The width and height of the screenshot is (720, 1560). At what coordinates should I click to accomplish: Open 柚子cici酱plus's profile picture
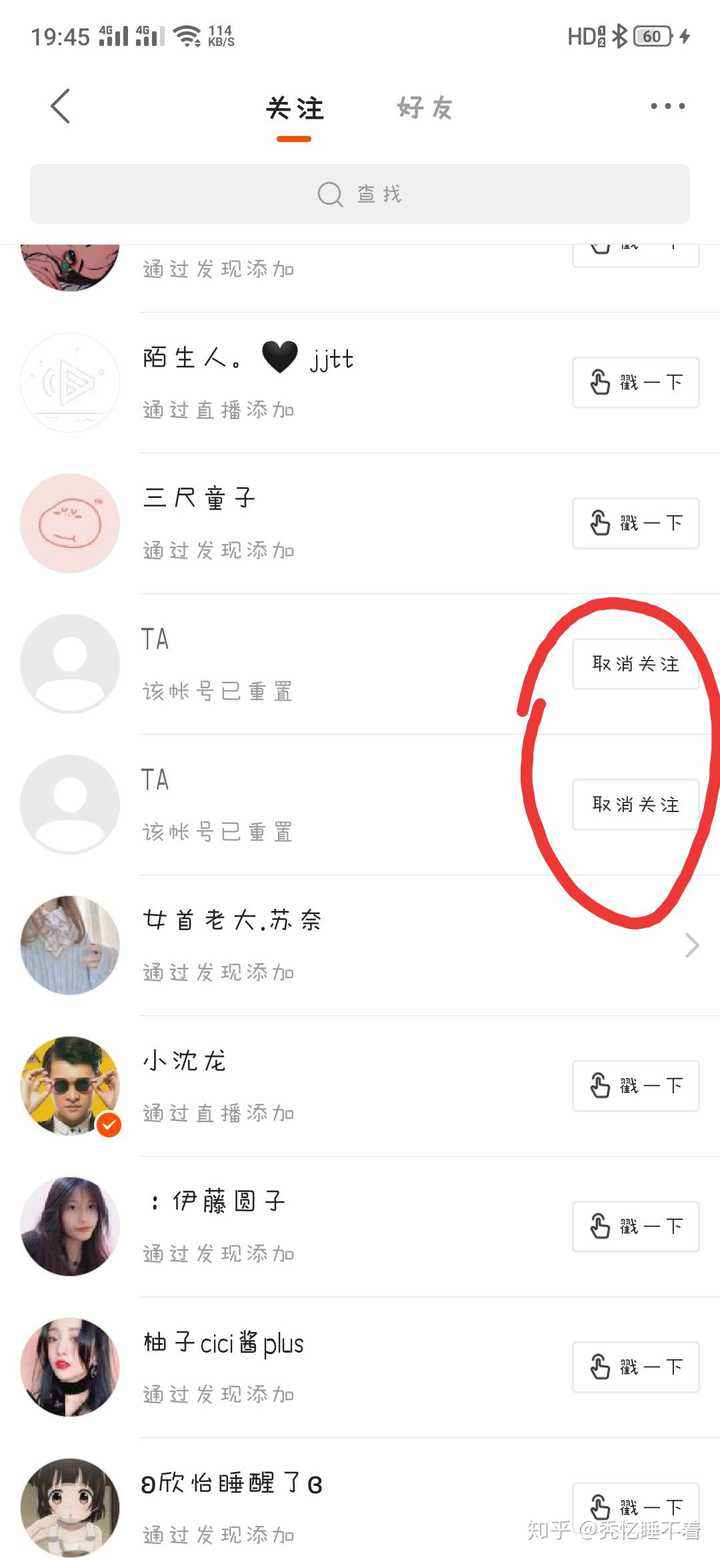click(69, 1367)
